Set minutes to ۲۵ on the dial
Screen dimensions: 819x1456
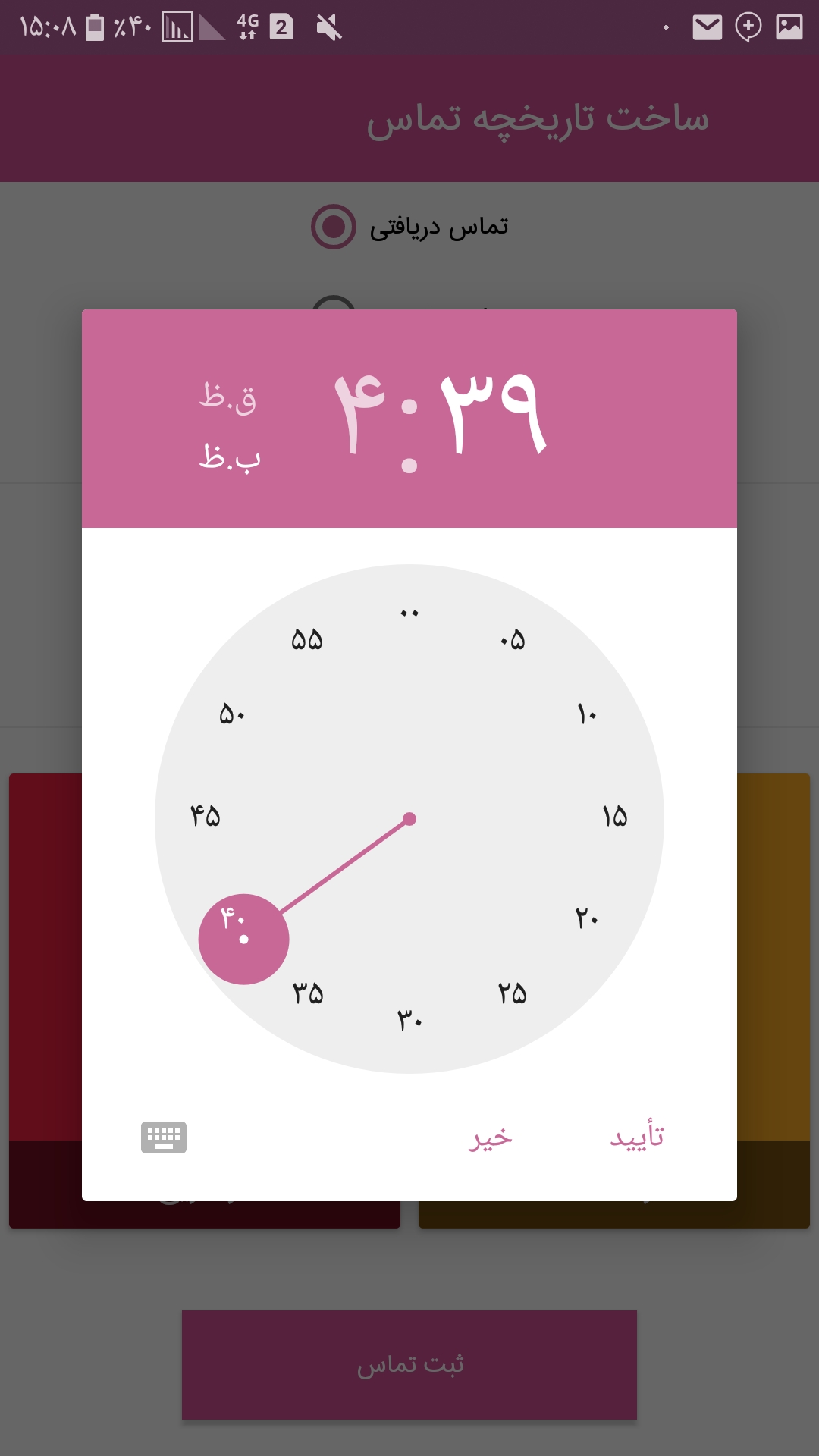[512, 993]
